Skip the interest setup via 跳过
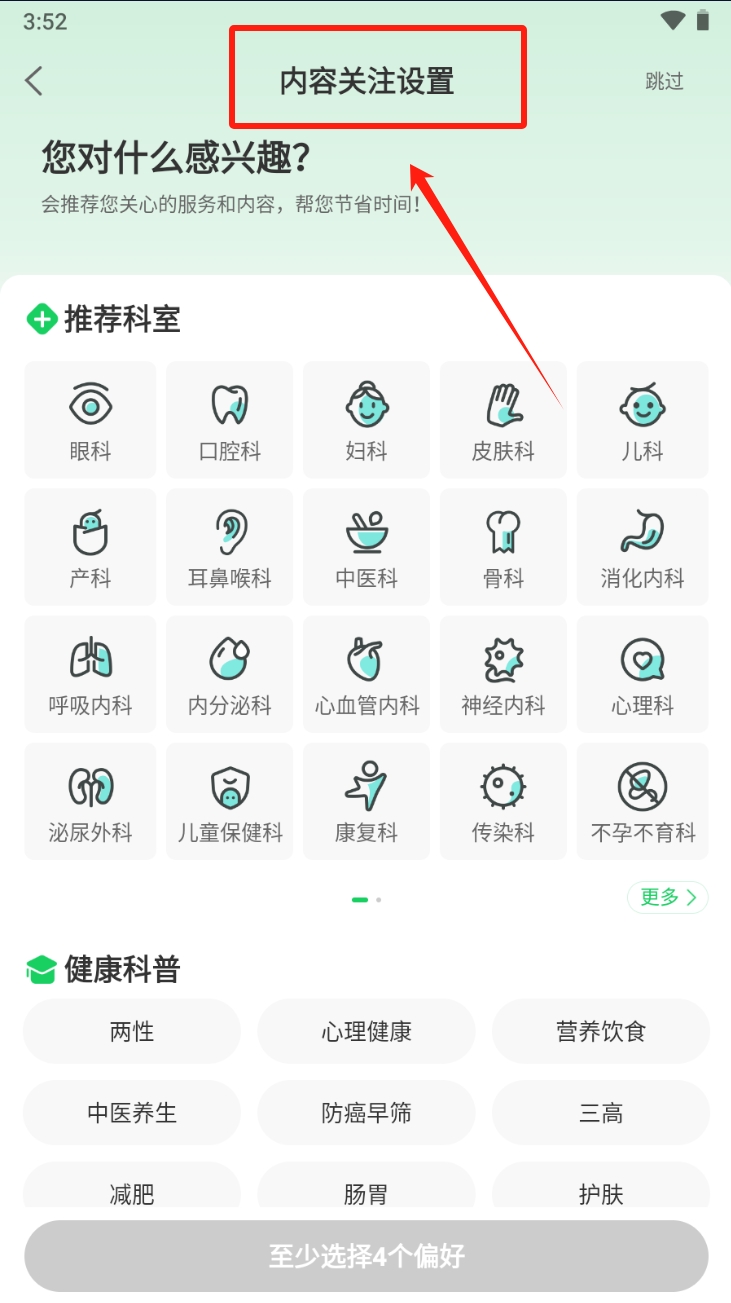731x1303 pixels. pyautogui.click(x=664, y=82)
